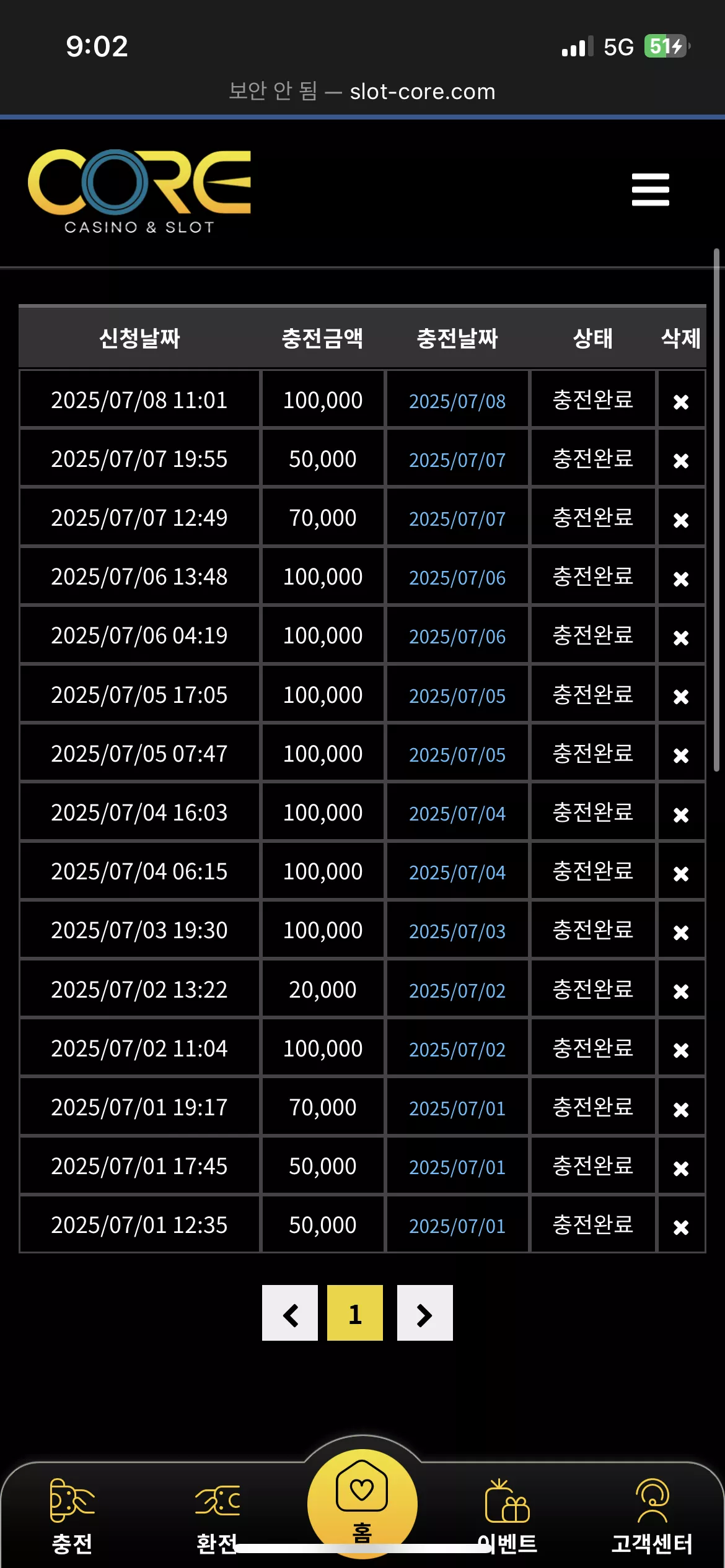Remove the 2025/07/01 12:35 entry
Image resolution: width=725 pixels, height=1568 pixels.
(681, 1227)
